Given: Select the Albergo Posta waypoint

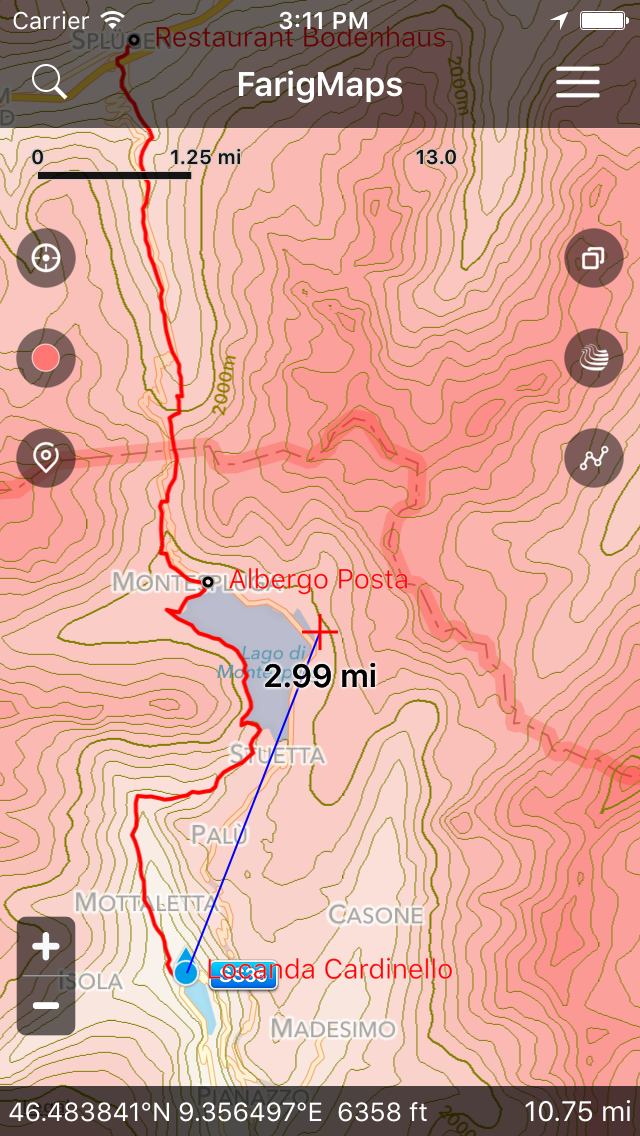Looking at the screenshot, I should point(319,580).
